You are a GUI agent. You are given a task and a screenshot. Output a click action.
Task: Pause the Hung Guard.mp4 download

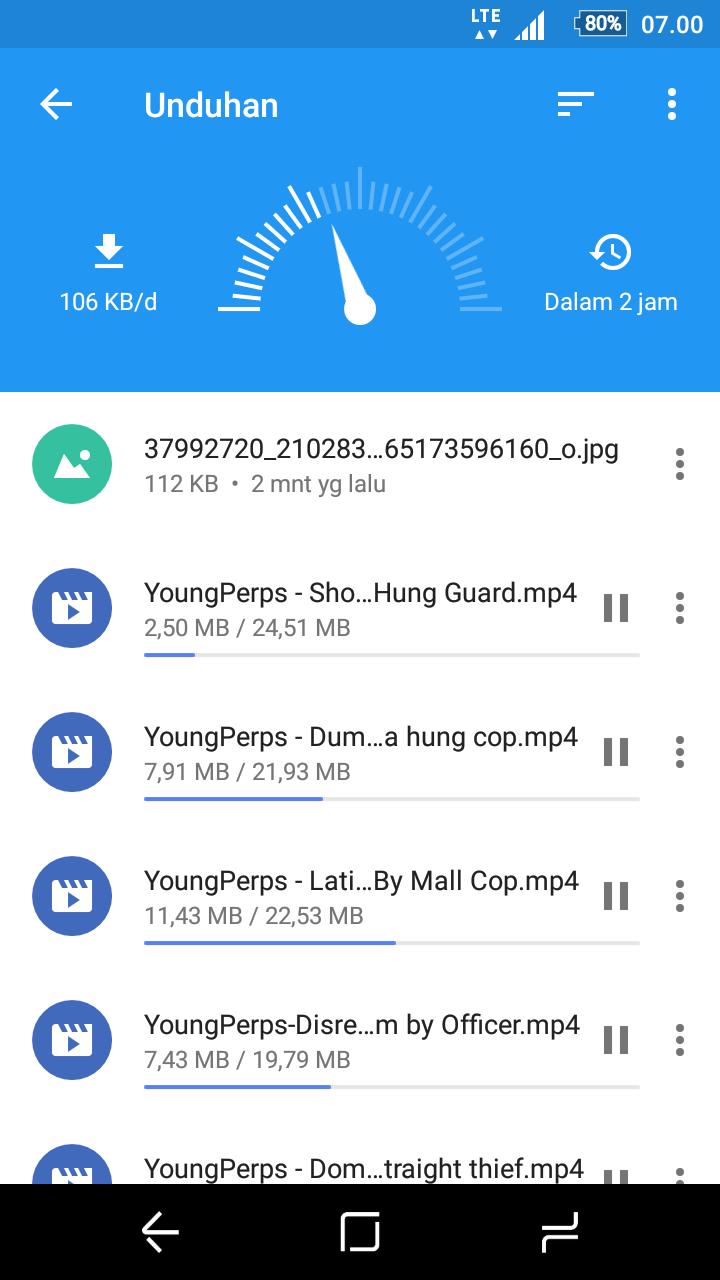[616, 608]
